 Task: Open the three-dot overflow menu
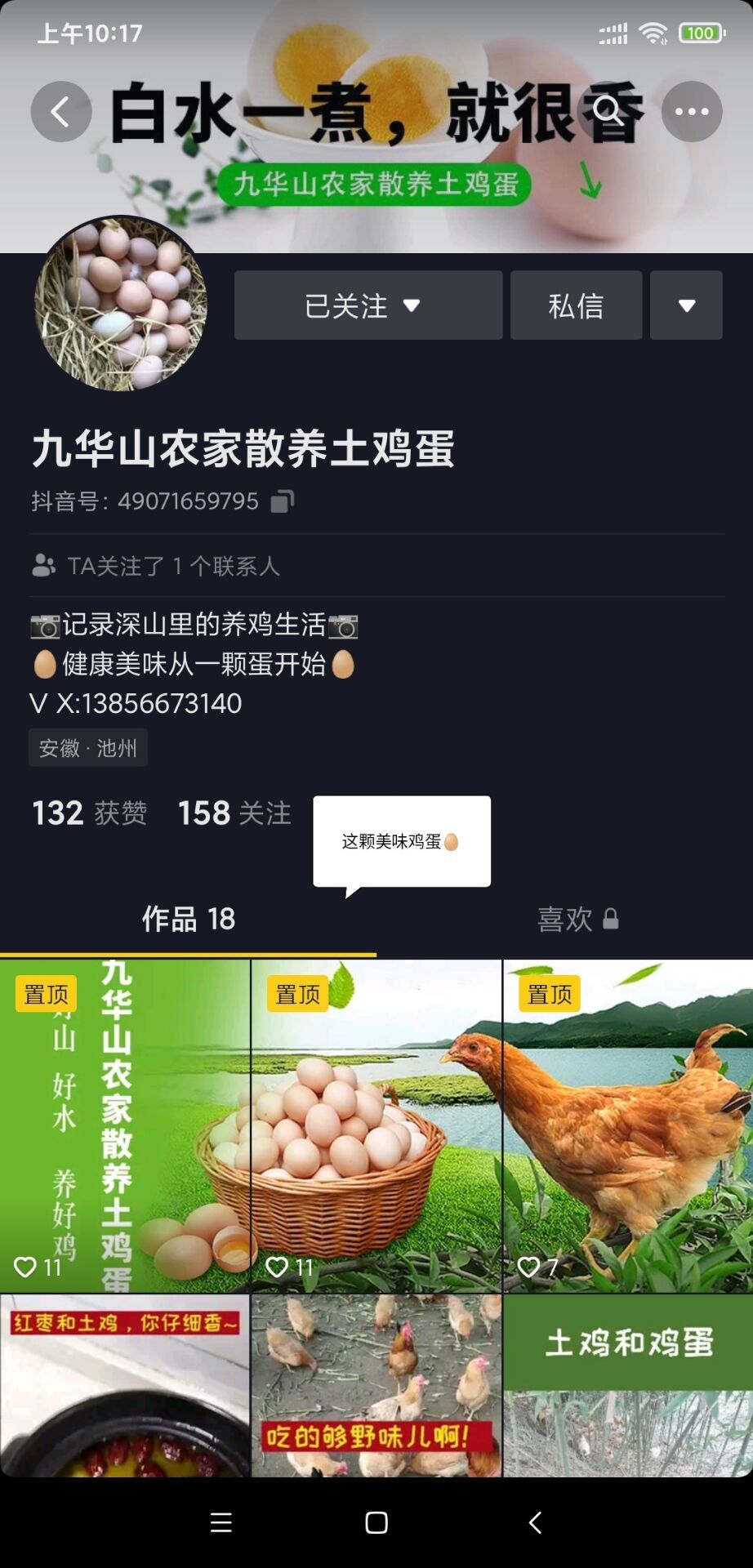tap(692, 112)
